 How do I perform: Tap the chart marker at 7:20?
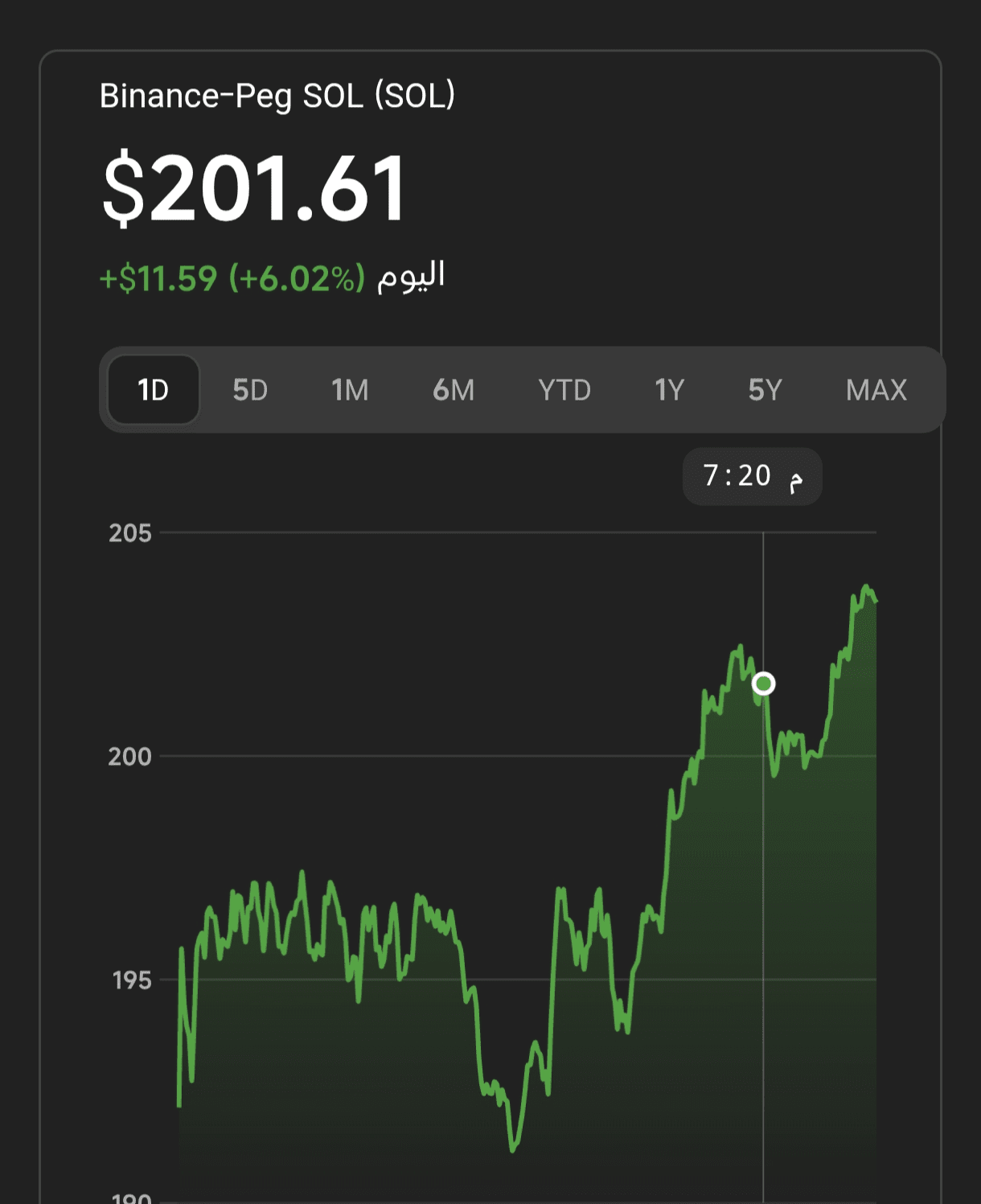[763, 684]
